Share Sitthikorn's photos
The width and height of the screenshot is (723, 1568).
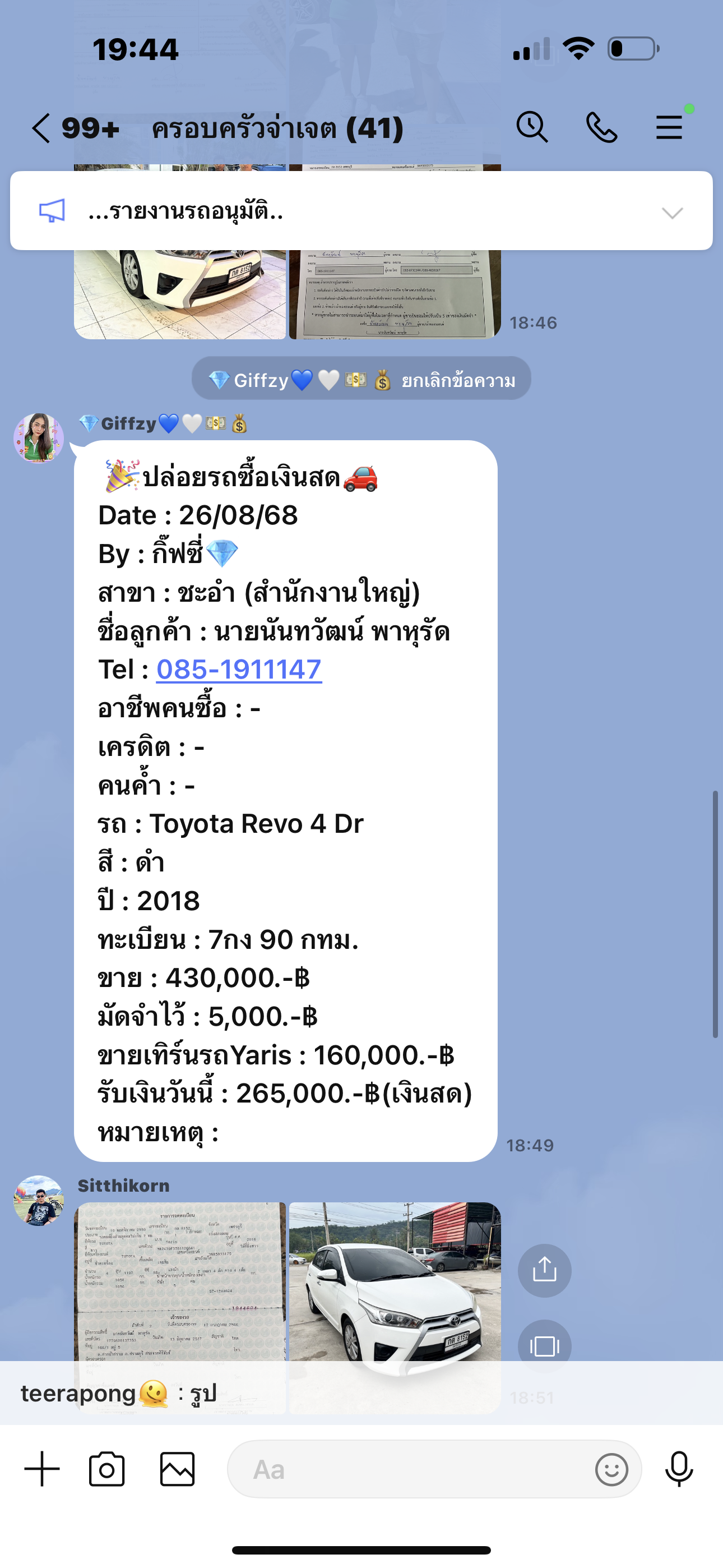544,1270
